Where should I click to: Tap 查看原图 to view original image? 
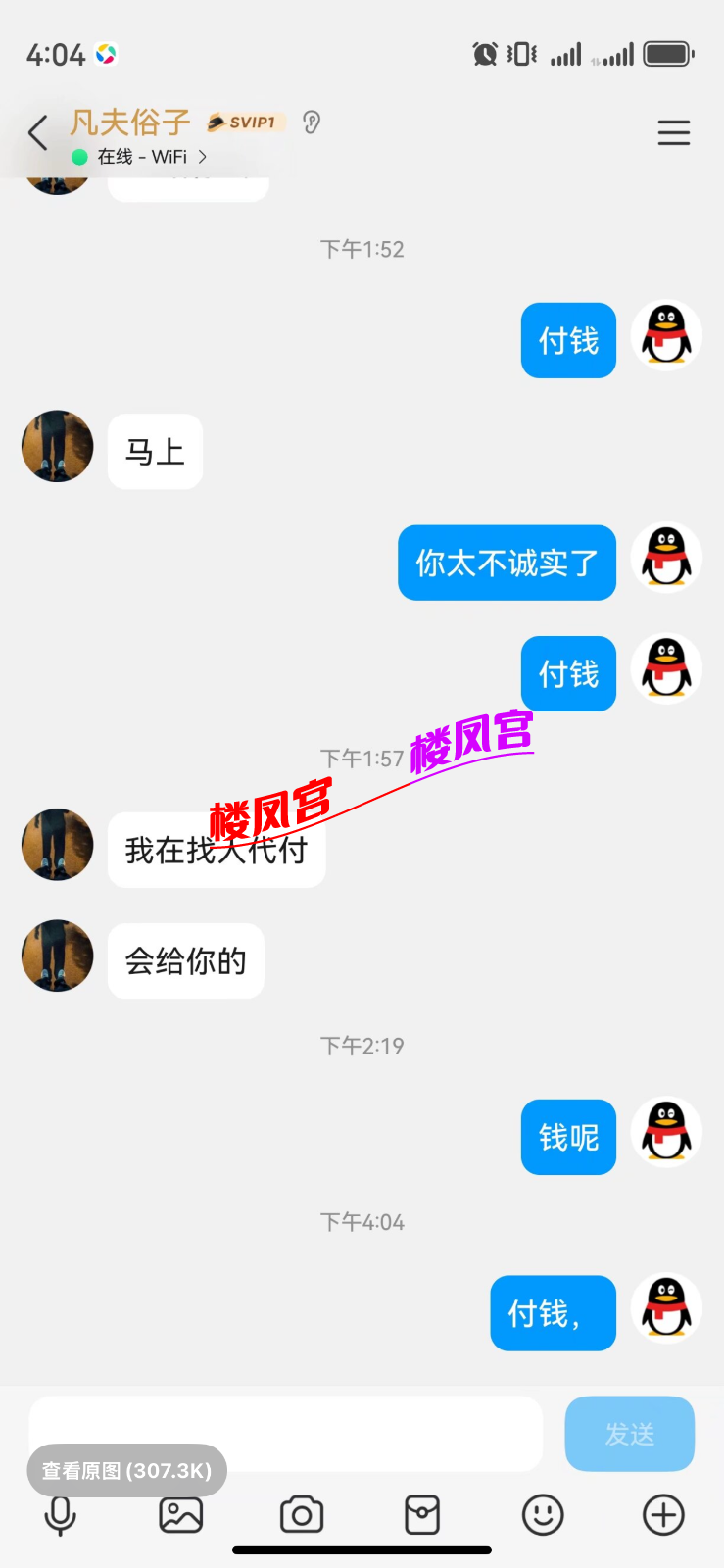pyautogui.click(x=126, y=1470)
